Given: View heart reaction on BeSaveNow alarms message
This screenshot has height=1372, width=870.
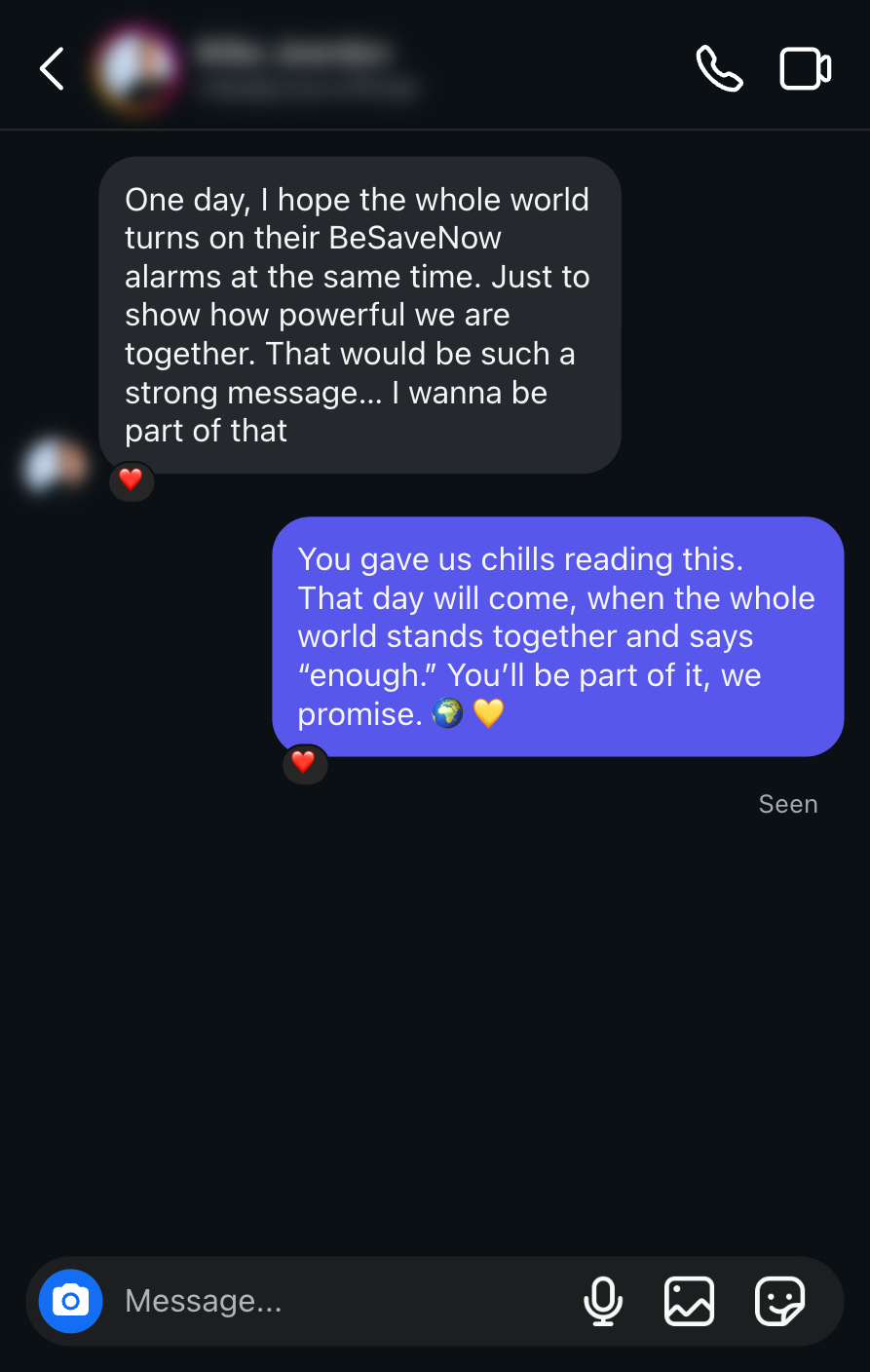Looking at the screenshot, I should [132, 480].
